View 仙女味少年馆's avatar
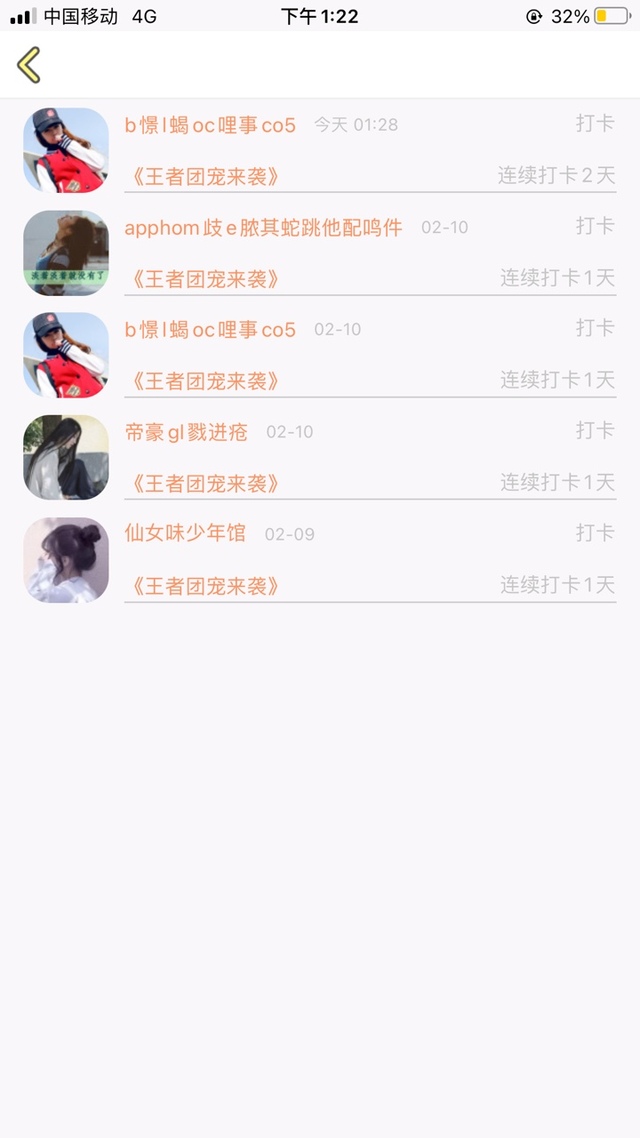Screen dimensions: 640x1138 point(66,560)
